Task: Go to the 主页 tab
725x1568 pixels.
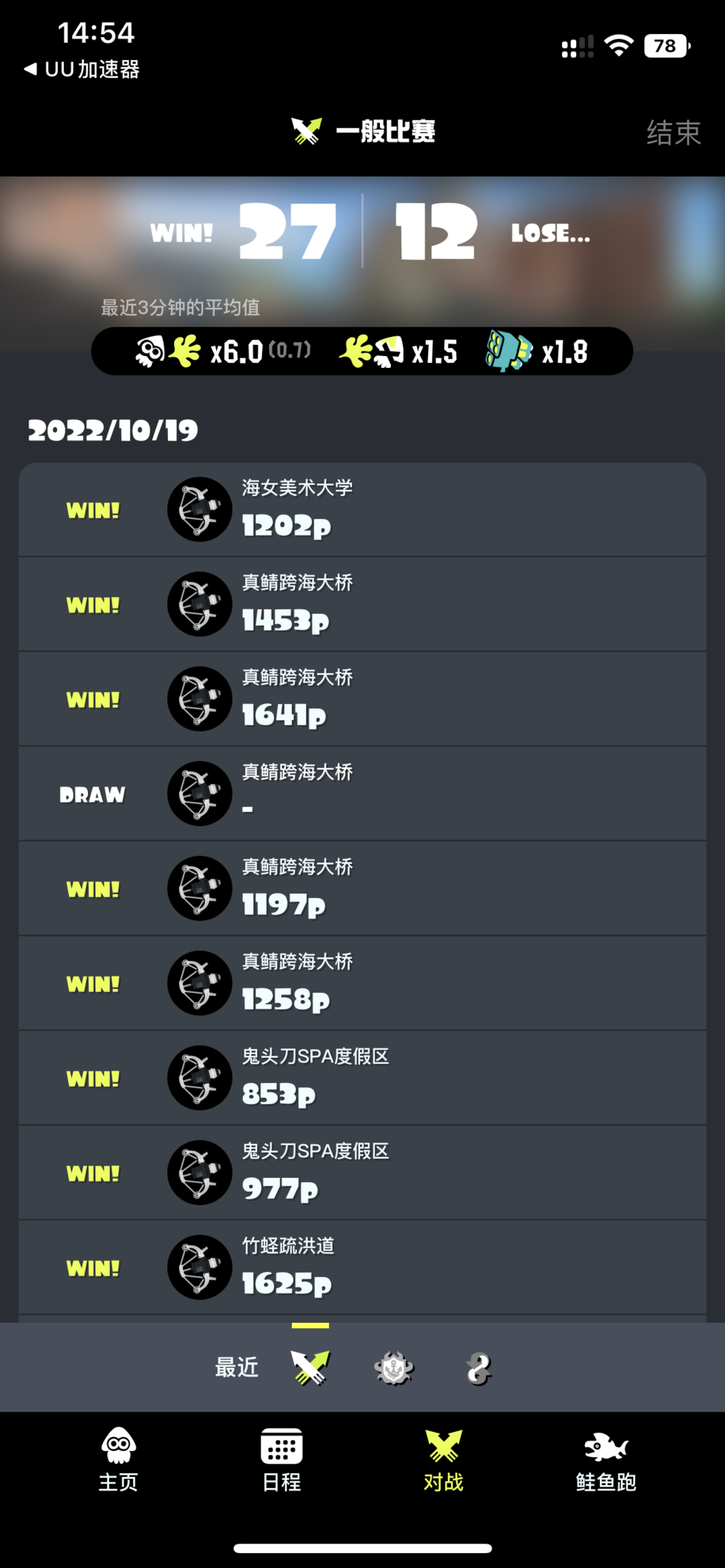Action: coord(118,1460)
